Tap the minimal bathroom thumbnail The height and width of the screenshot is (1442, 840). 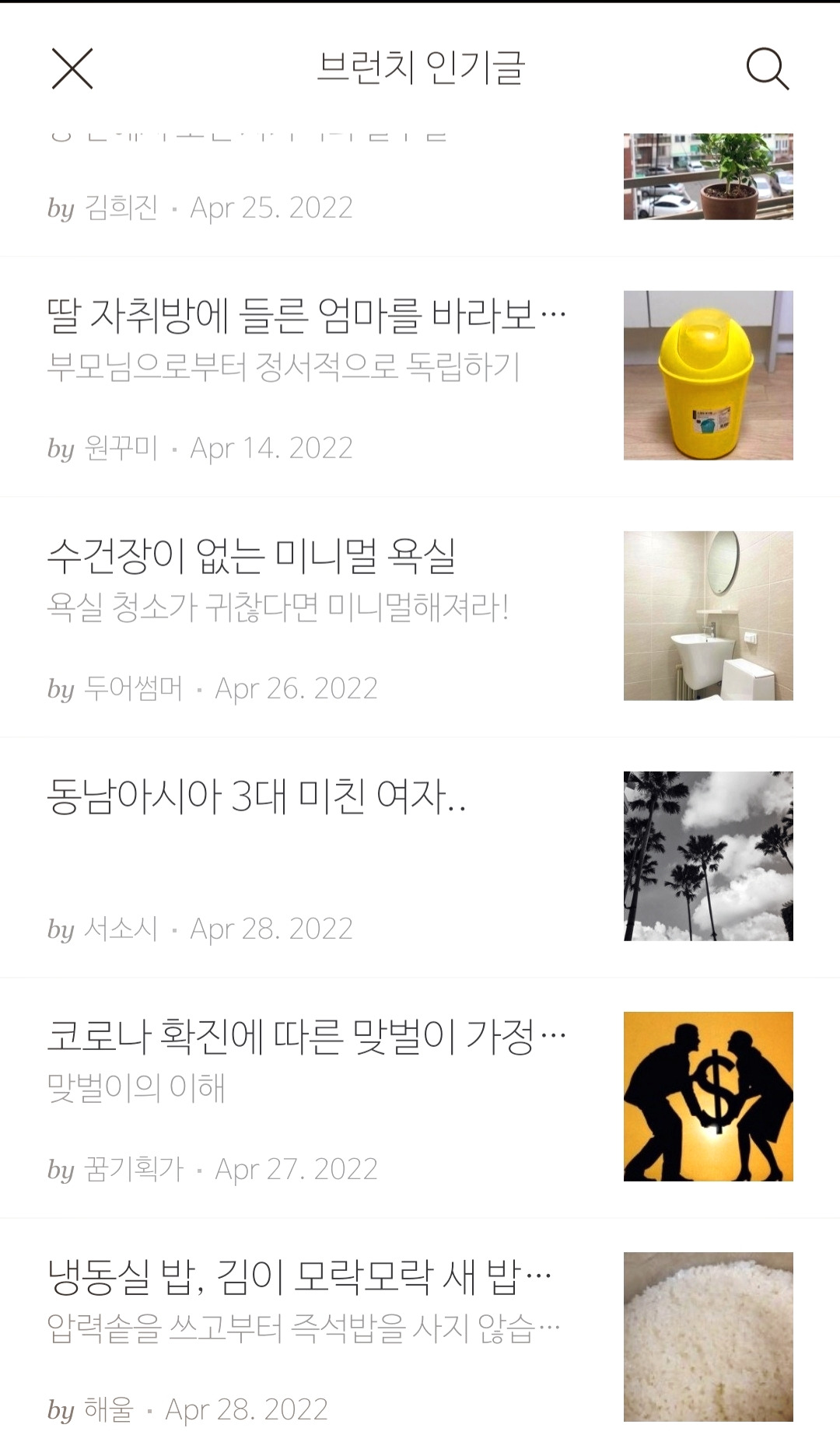[x=708, y=615]
